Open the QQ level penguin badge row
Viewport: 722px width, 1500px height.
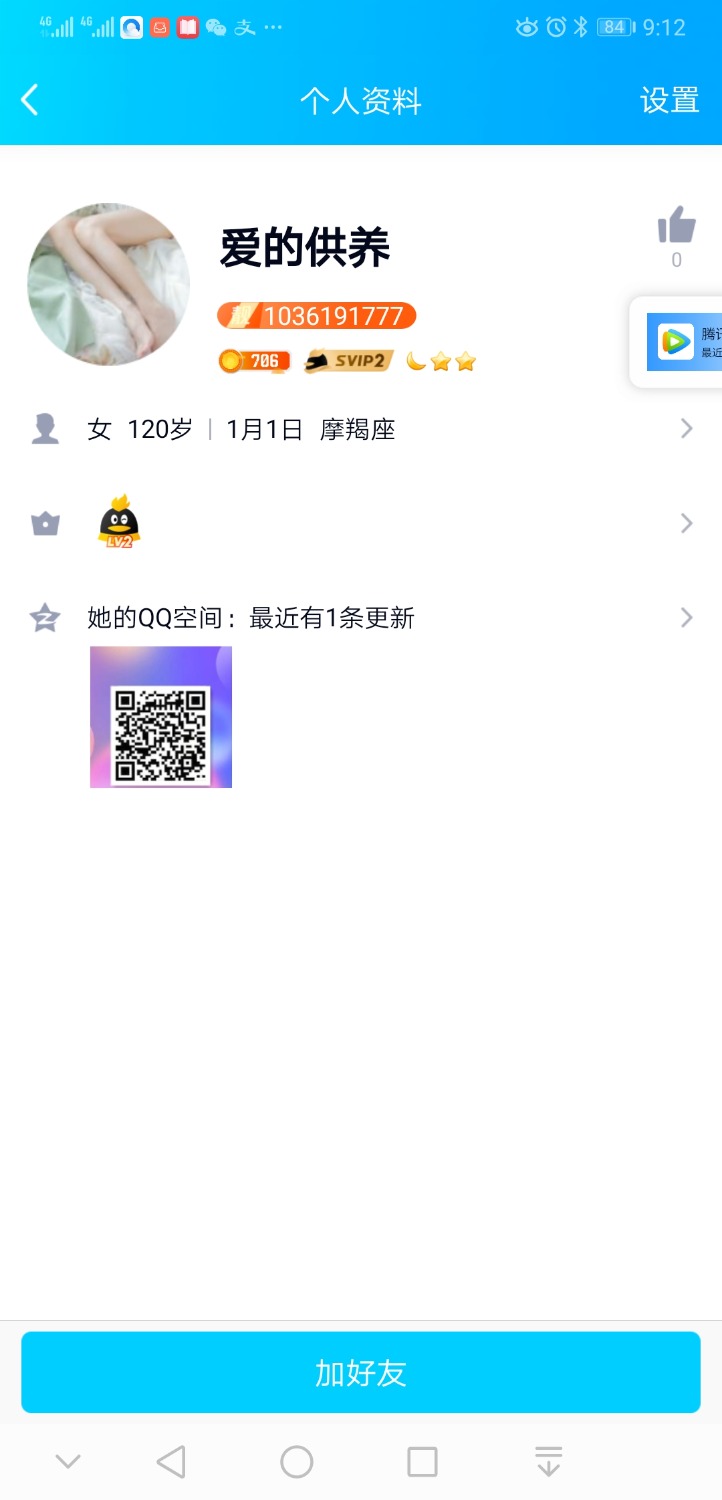pos(360,523)
